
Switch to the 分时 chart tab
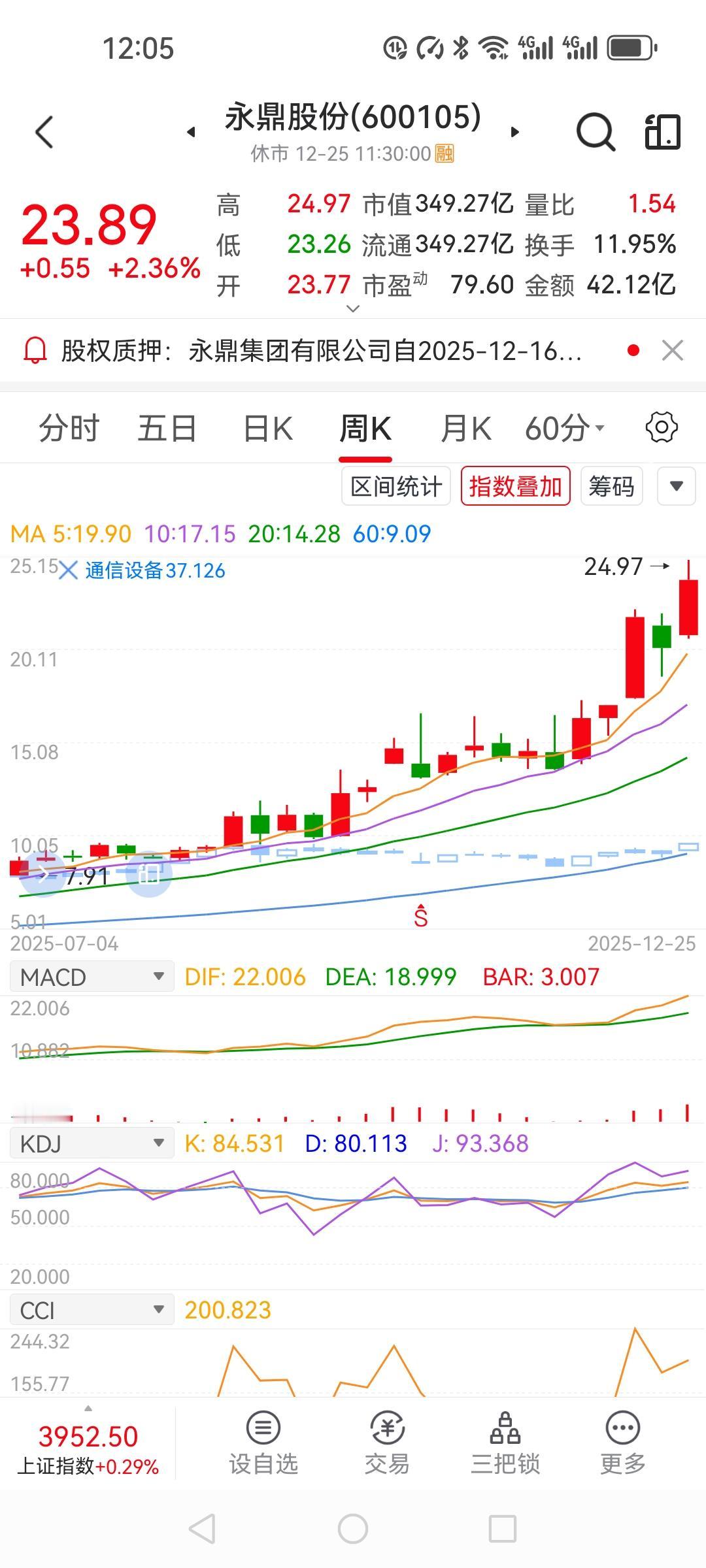69,429
